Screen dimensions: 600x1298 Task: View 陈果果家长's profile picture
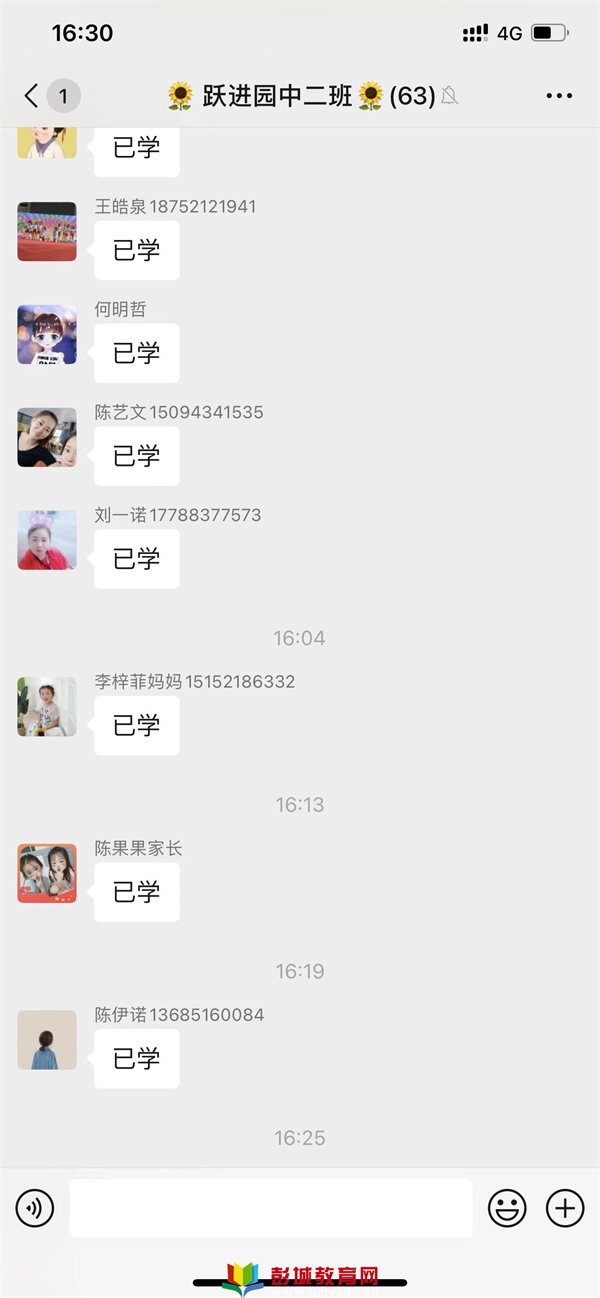pyautogui.click(x=47, y=874)
